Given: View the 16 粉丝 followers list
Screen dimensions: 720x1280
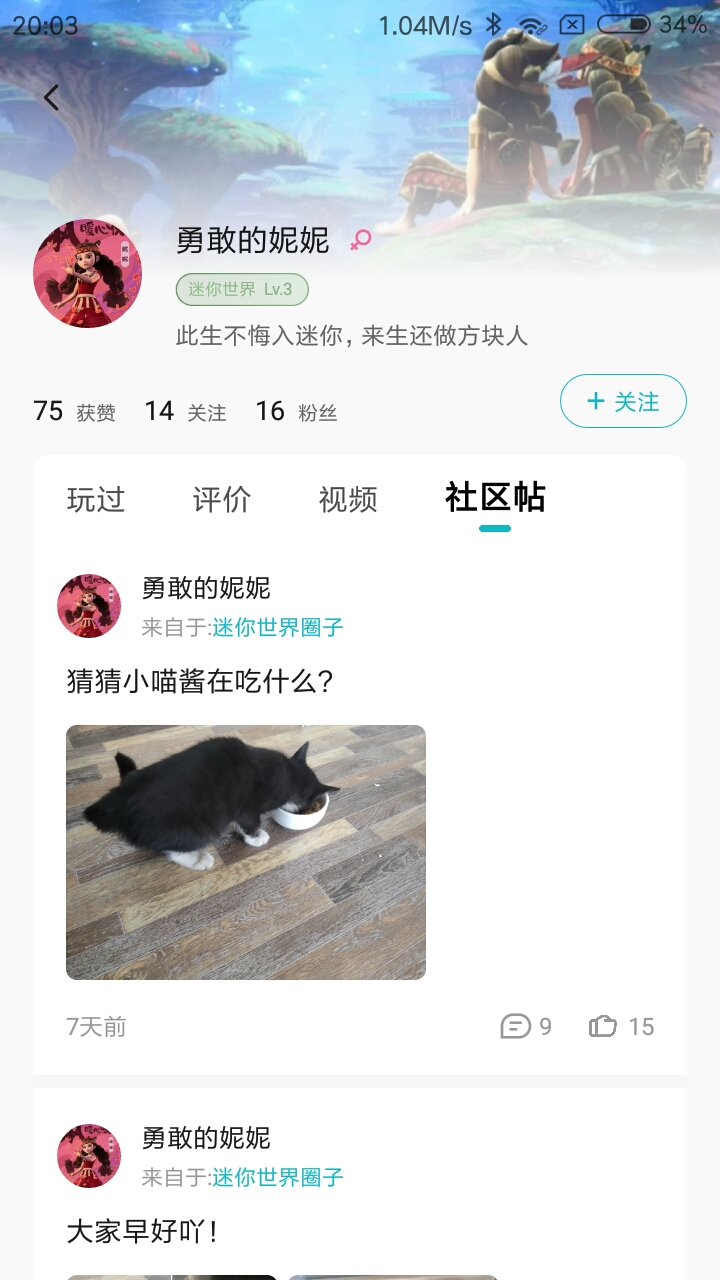Looking at the screenshot, I should coord(296,411).
